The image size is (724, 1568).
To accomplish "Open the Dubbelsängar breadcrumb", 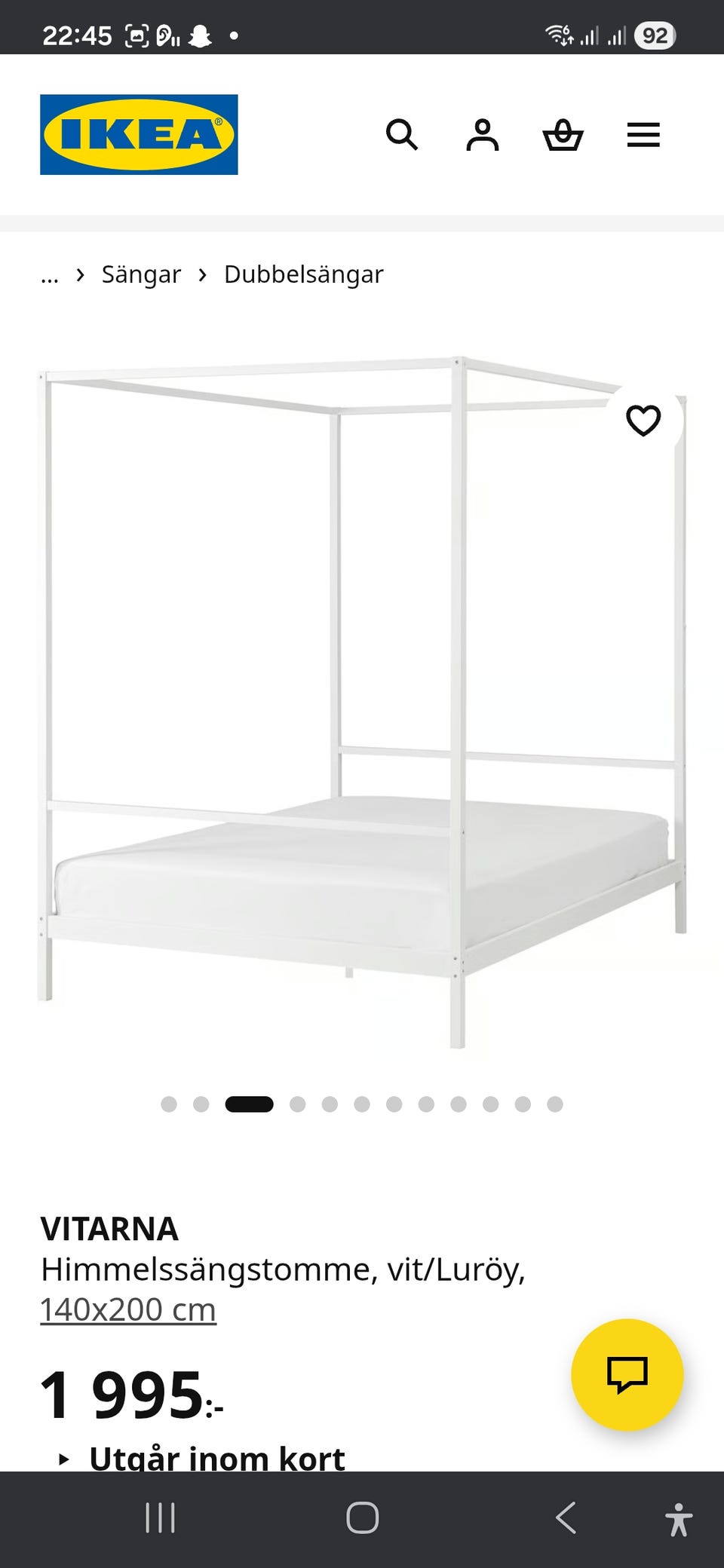I will point(303,274).
